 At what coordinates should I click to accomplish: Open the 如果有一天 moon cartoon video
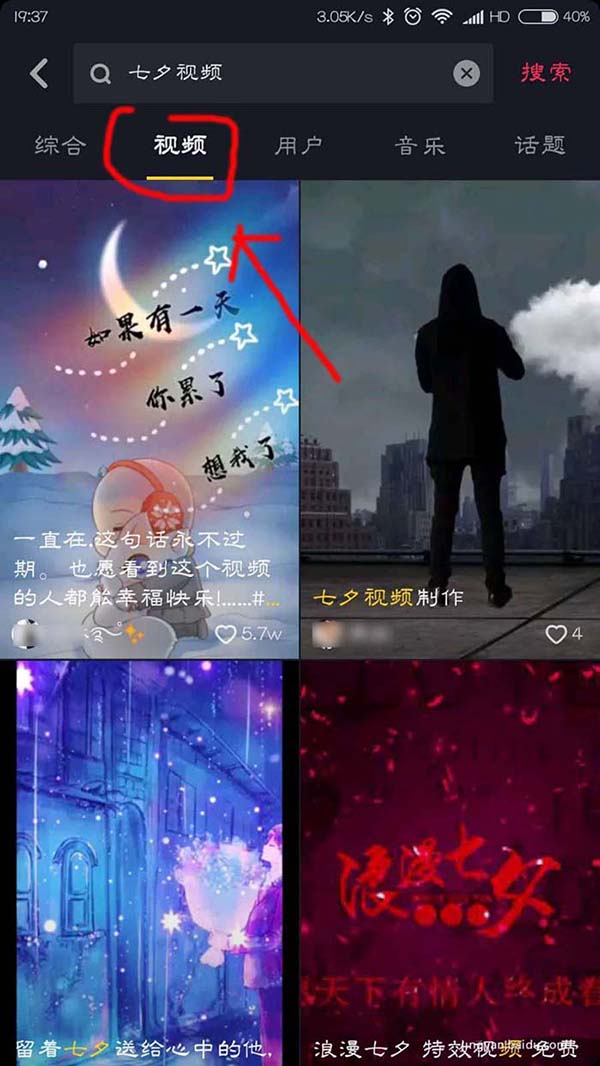[x=150, y=400]
